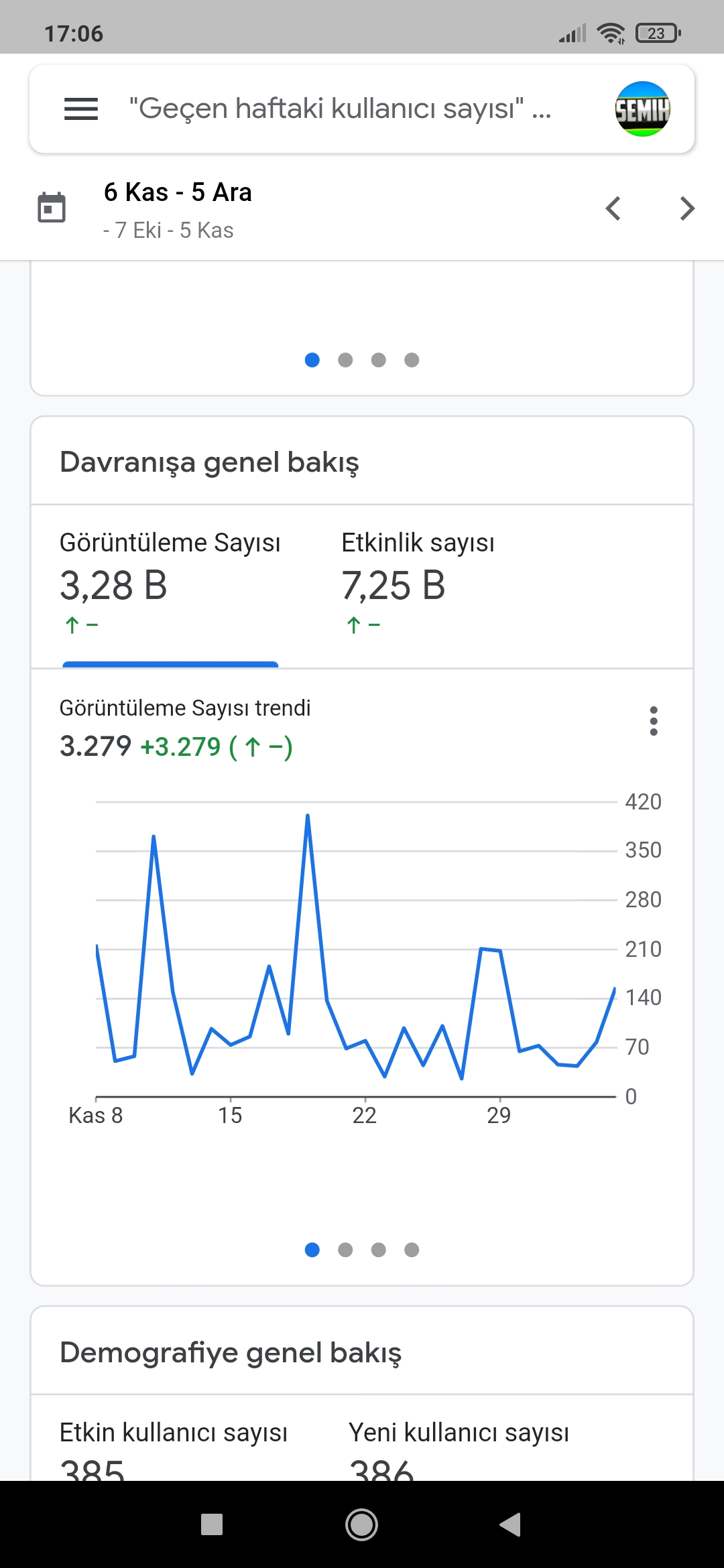Select the Etkin kullanıcı sayısı metric
Screen dimensions: 724x1568
click(x=173, y=1447)
